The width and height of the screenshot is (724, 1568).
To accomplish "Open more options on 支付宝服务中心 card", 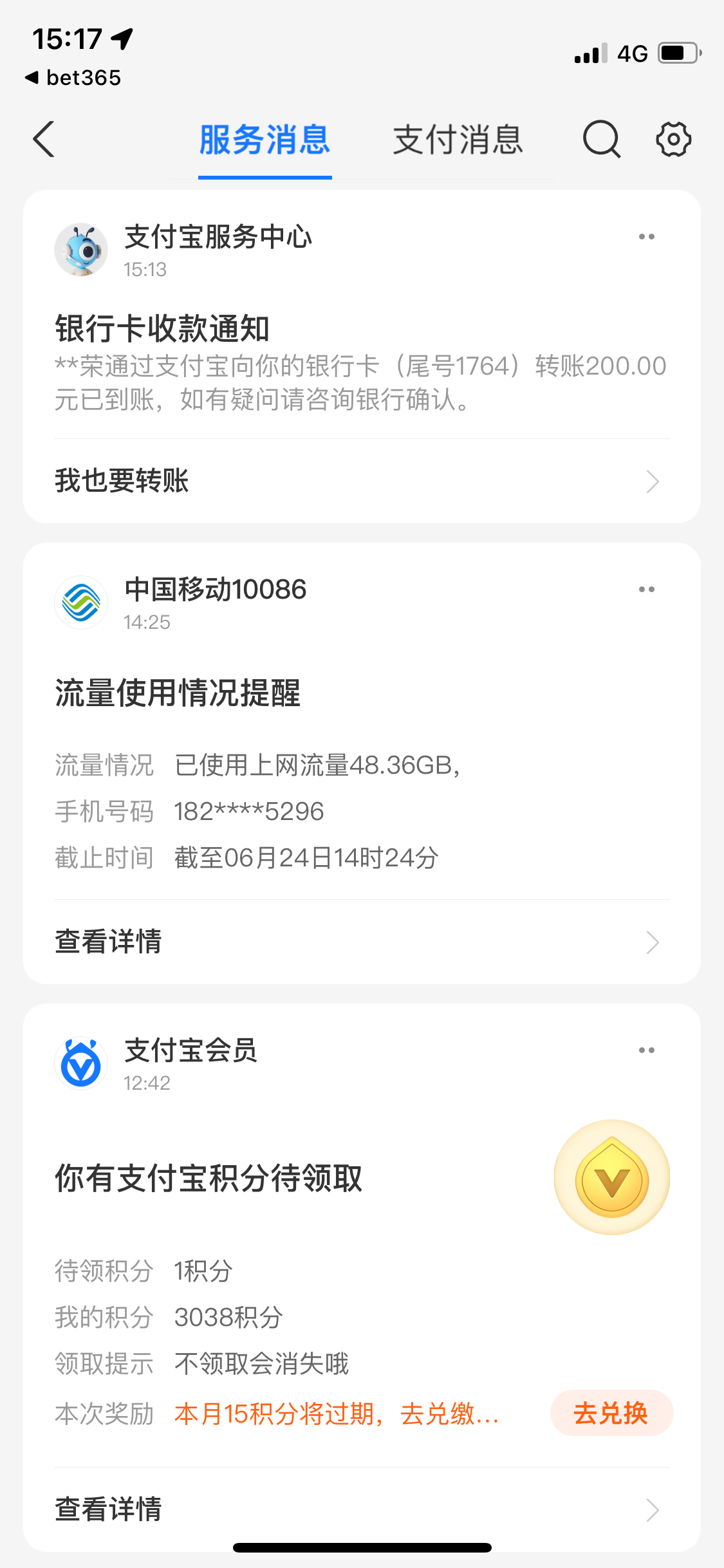I will click(x=646, y=237).
